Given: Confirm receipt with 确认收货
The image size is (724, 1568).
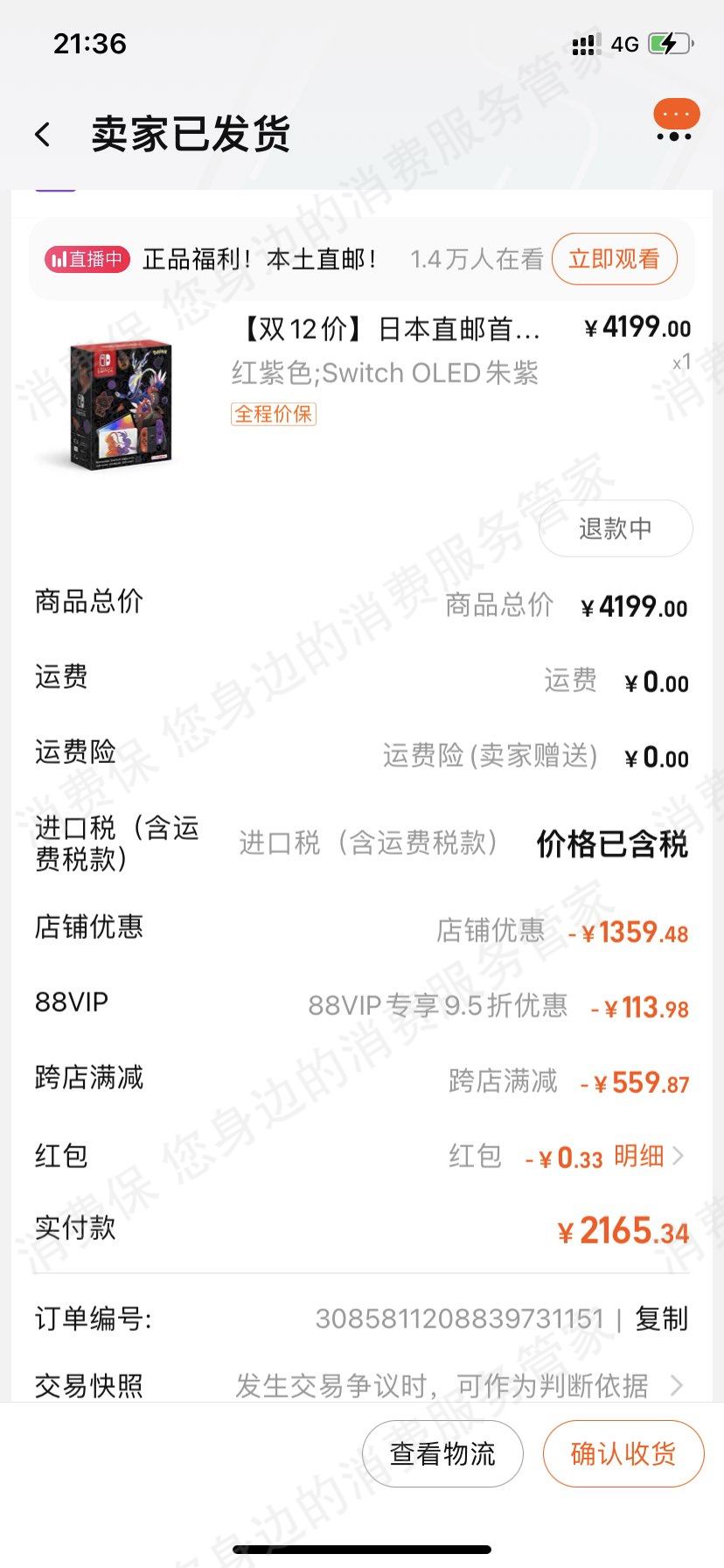Looking at the screenshot, I should click(623, 1454).
